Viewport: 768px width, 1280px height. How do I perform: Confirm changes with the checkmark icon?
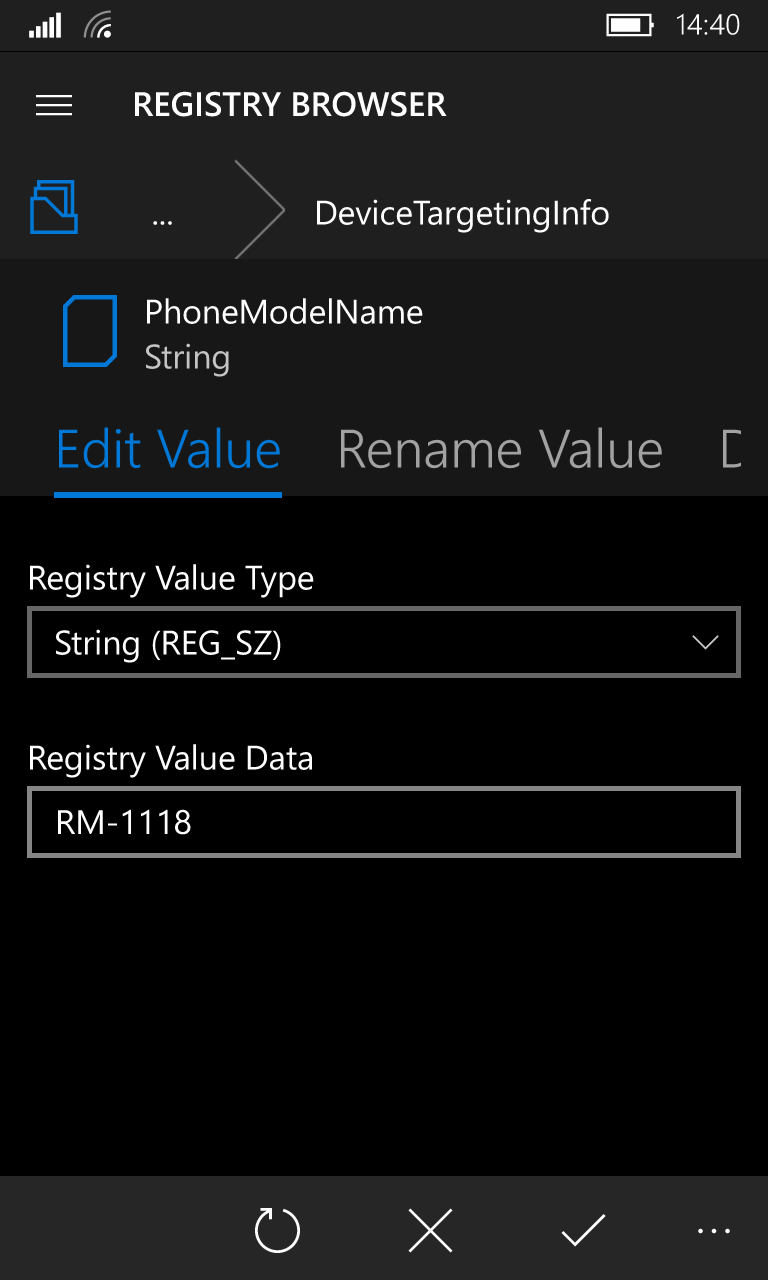(x=583, y=1229)
